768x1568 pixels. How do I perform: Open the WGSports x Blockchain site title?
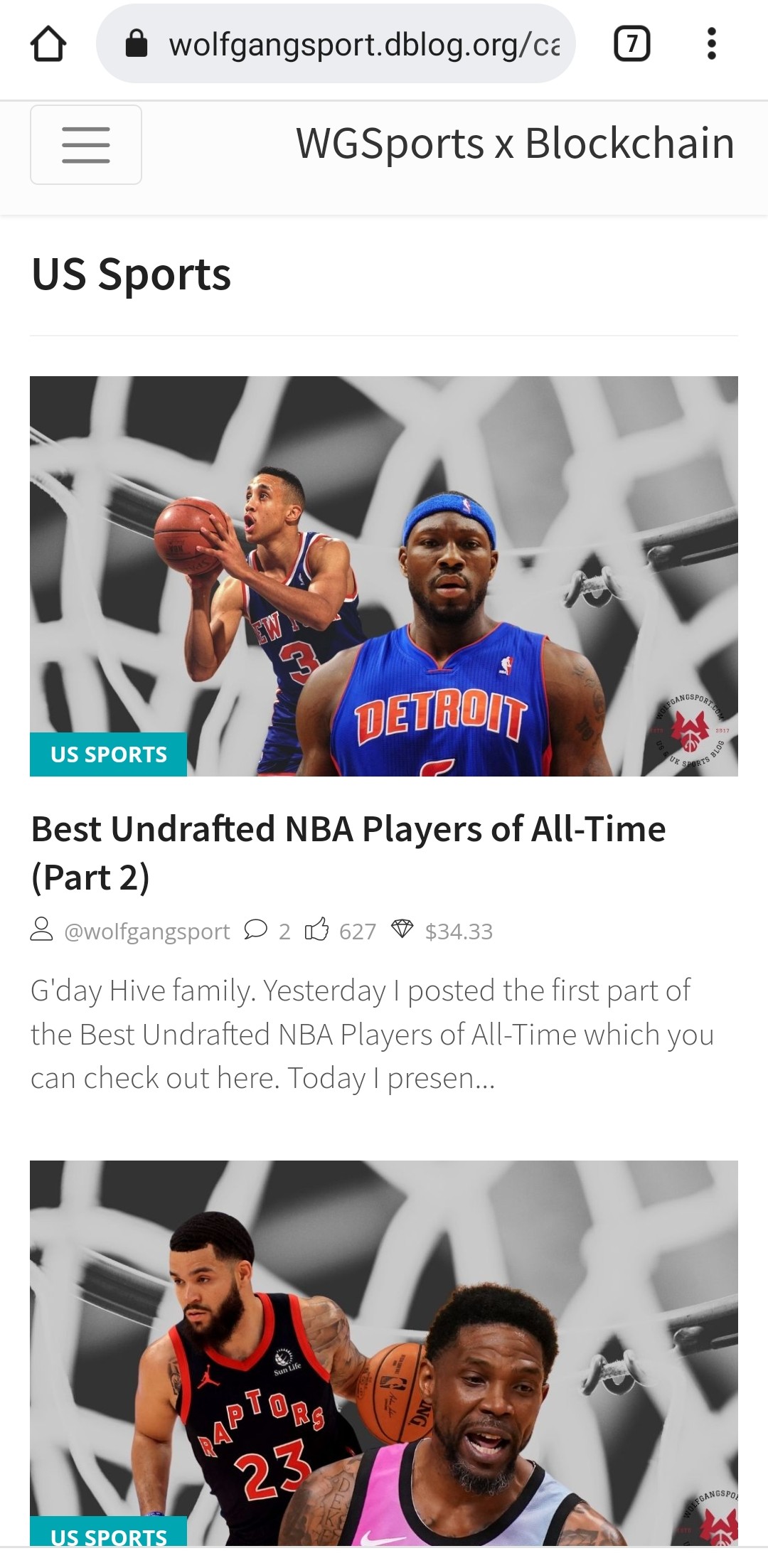[515, 144]
